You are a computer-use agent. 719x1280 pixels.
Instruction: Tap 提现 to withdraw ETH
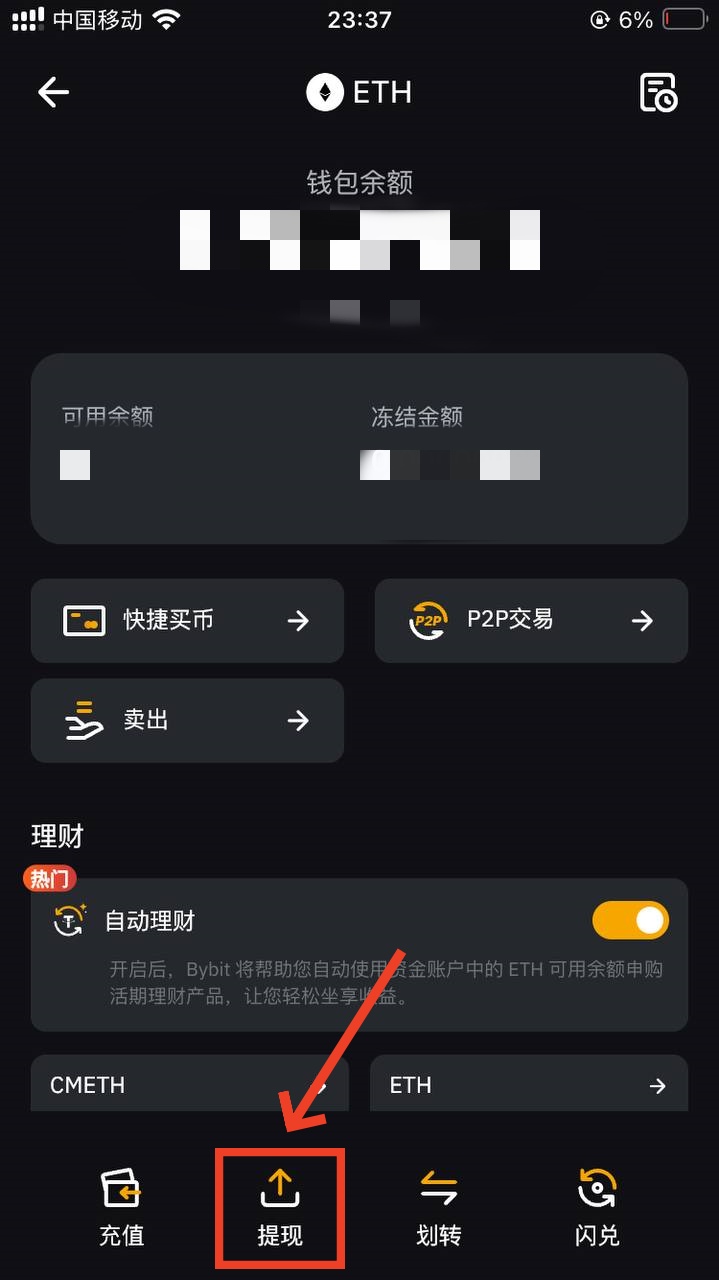(x=280, y=1208)
